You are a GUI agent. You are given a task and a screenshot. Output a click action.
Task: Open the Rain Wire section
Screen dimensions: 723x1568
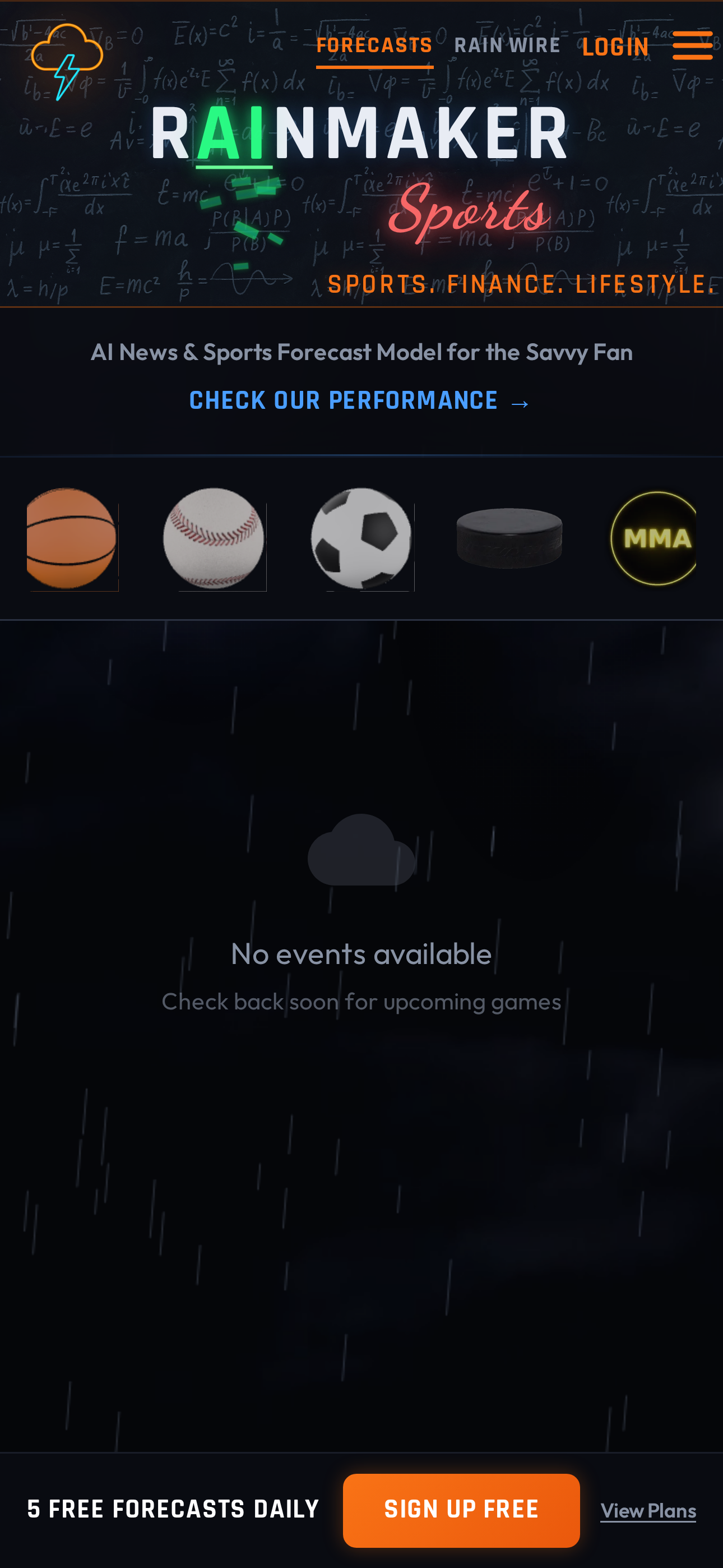[x=507, y=45]
